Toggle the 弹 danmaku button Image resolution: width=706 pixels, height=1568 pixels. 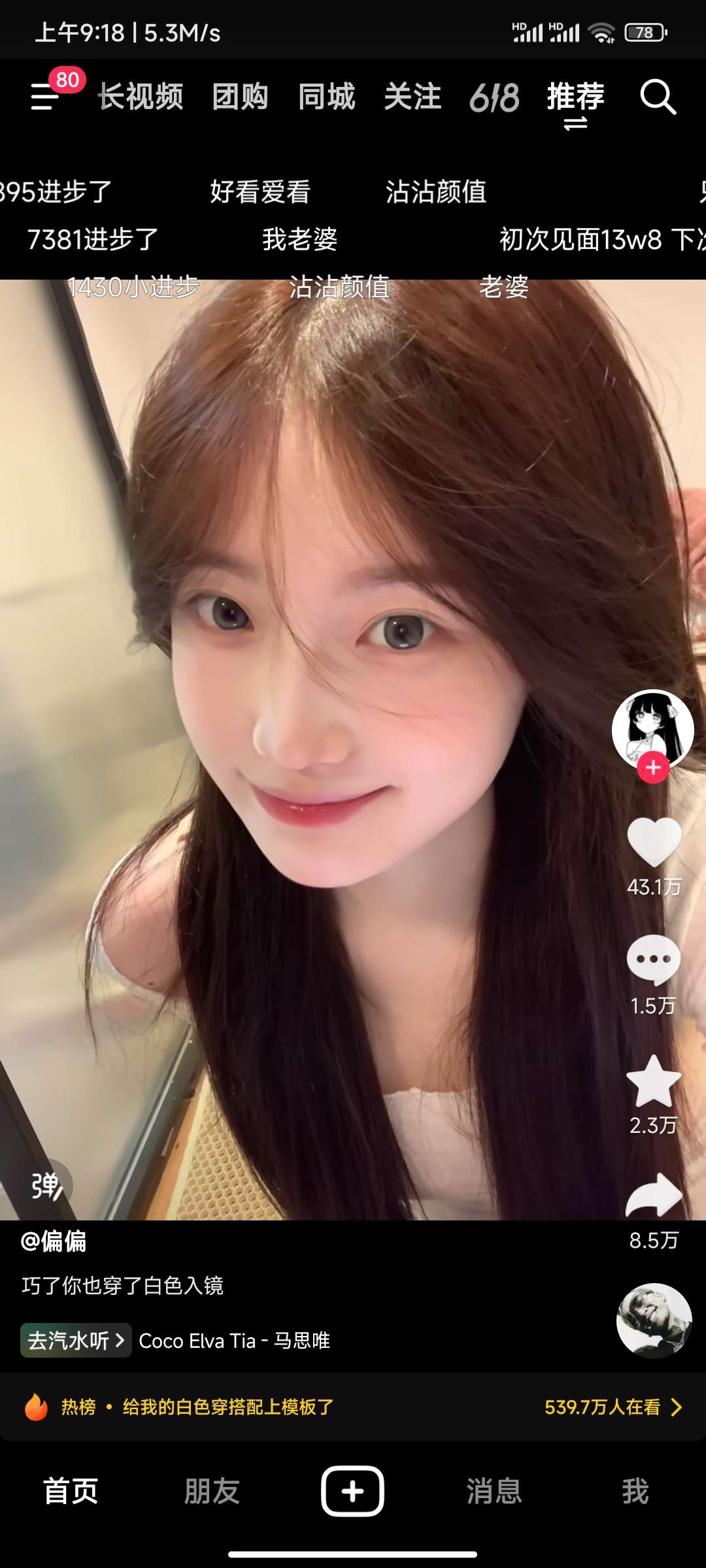[x=46, y=1186]
